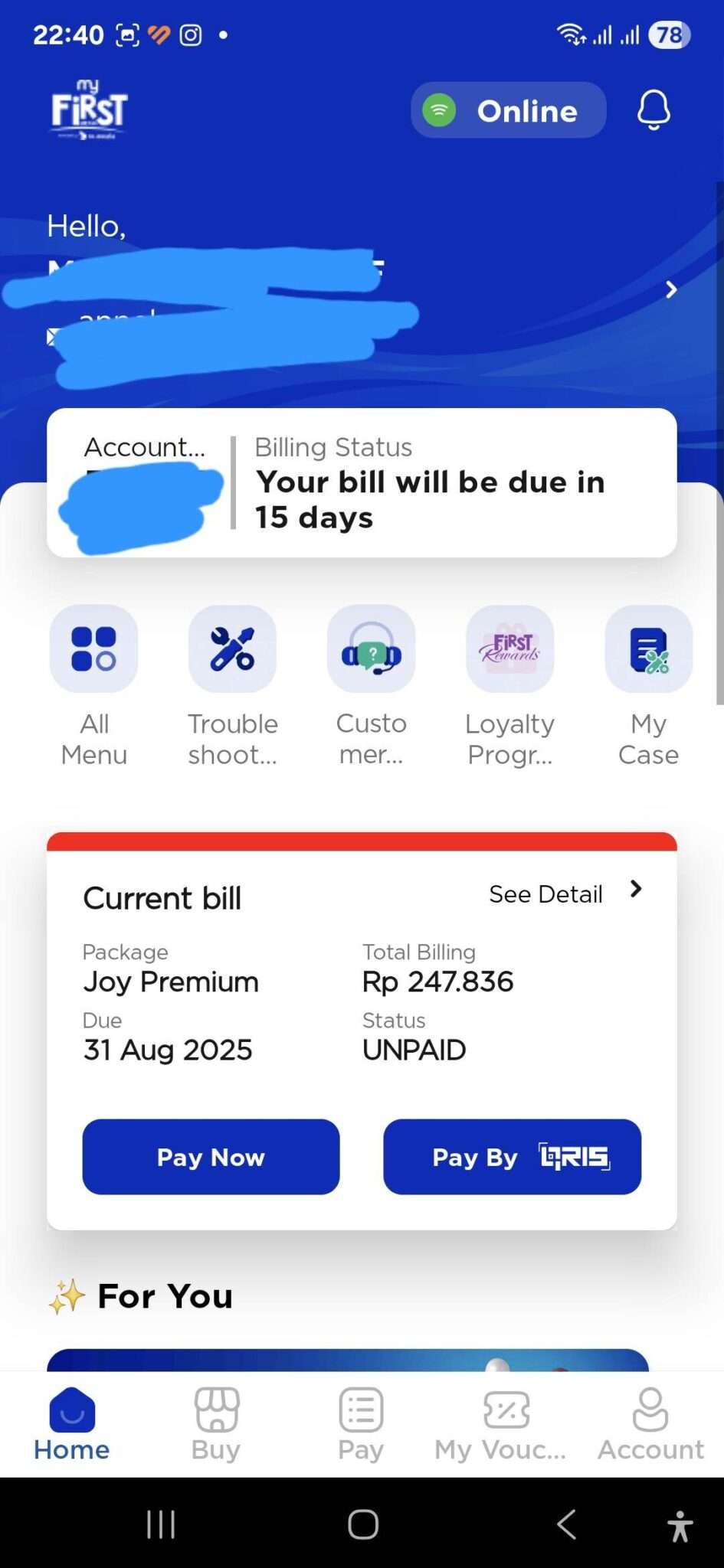Open Customer service headset icon

pos(371,648)
